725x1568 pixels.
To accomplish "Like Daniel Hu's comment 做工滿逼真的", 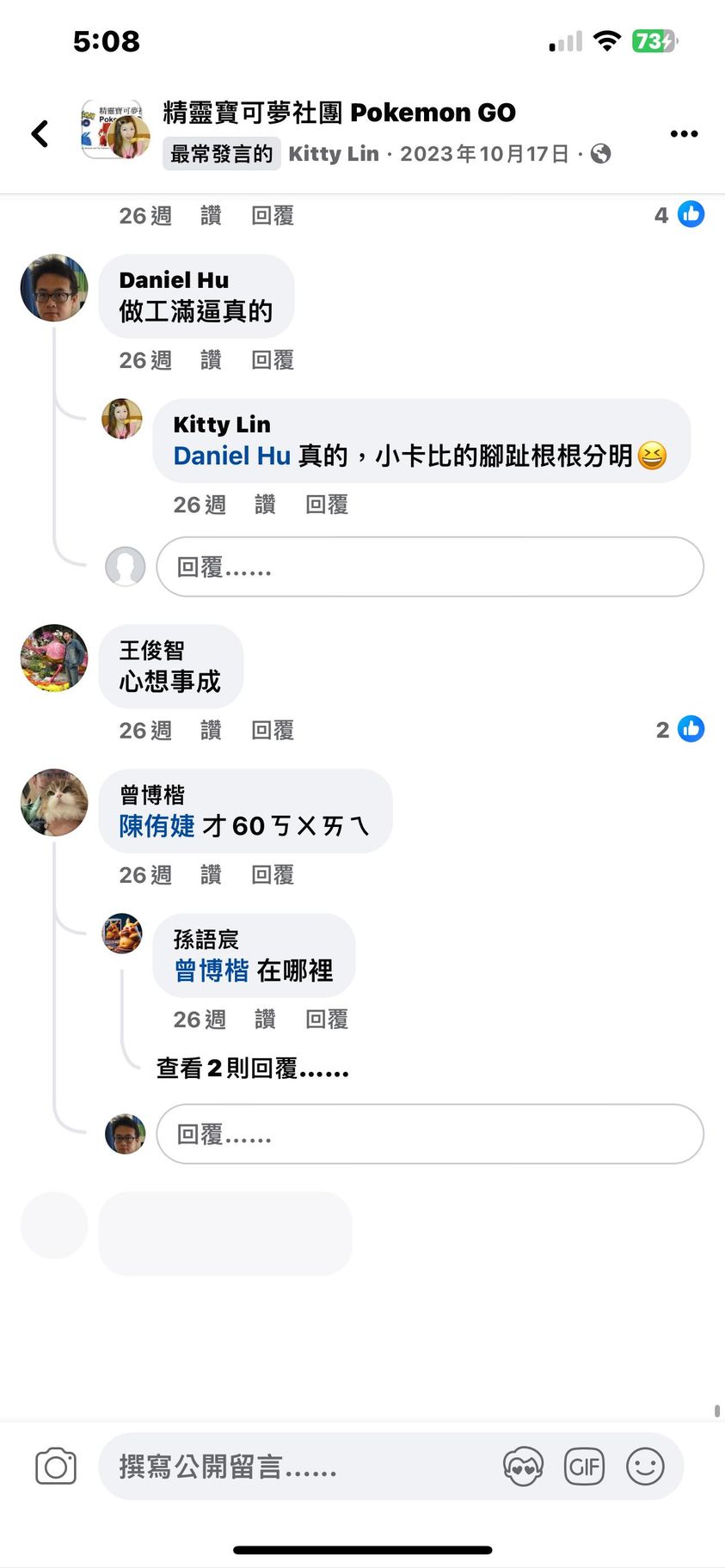I will point(211,360).
